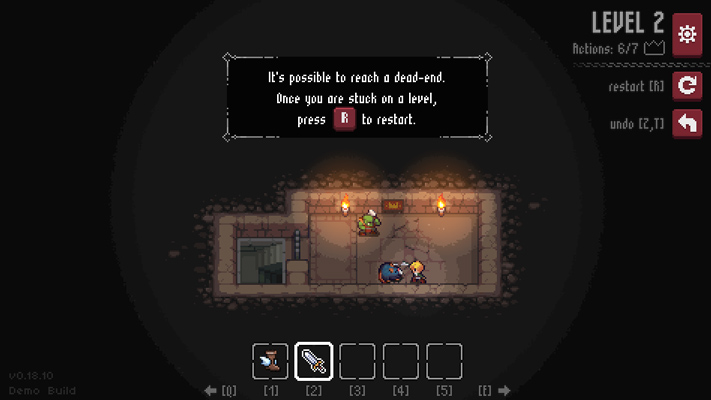Screen dimensions: 711x400
Task: Tap the left arrow beside the inventory
Action: click(x=211, y=390)
